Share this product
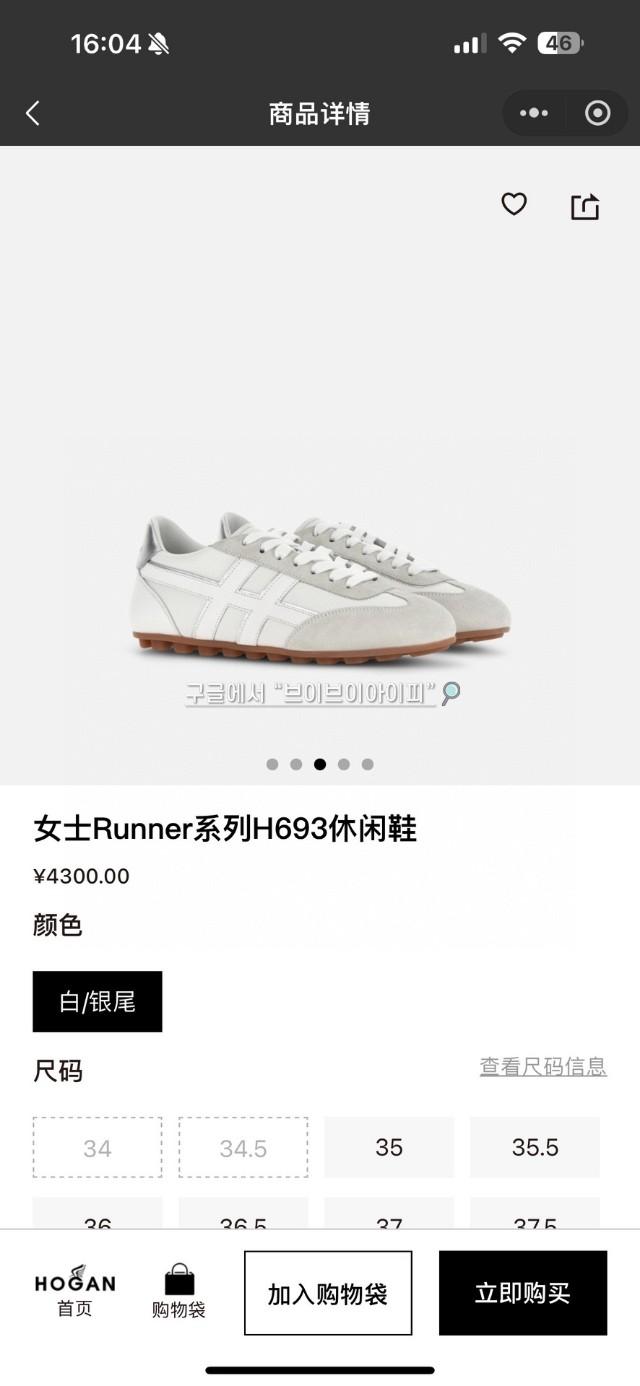The image size is (640, 1386). pyautogui.click(x=584, y=206)
